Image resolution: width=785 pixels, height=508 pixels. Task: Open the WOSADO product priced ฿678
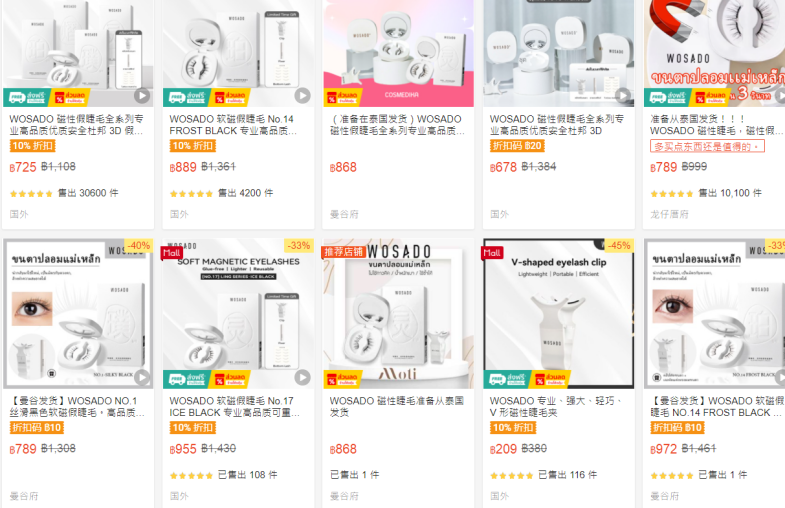click(558, 124)
